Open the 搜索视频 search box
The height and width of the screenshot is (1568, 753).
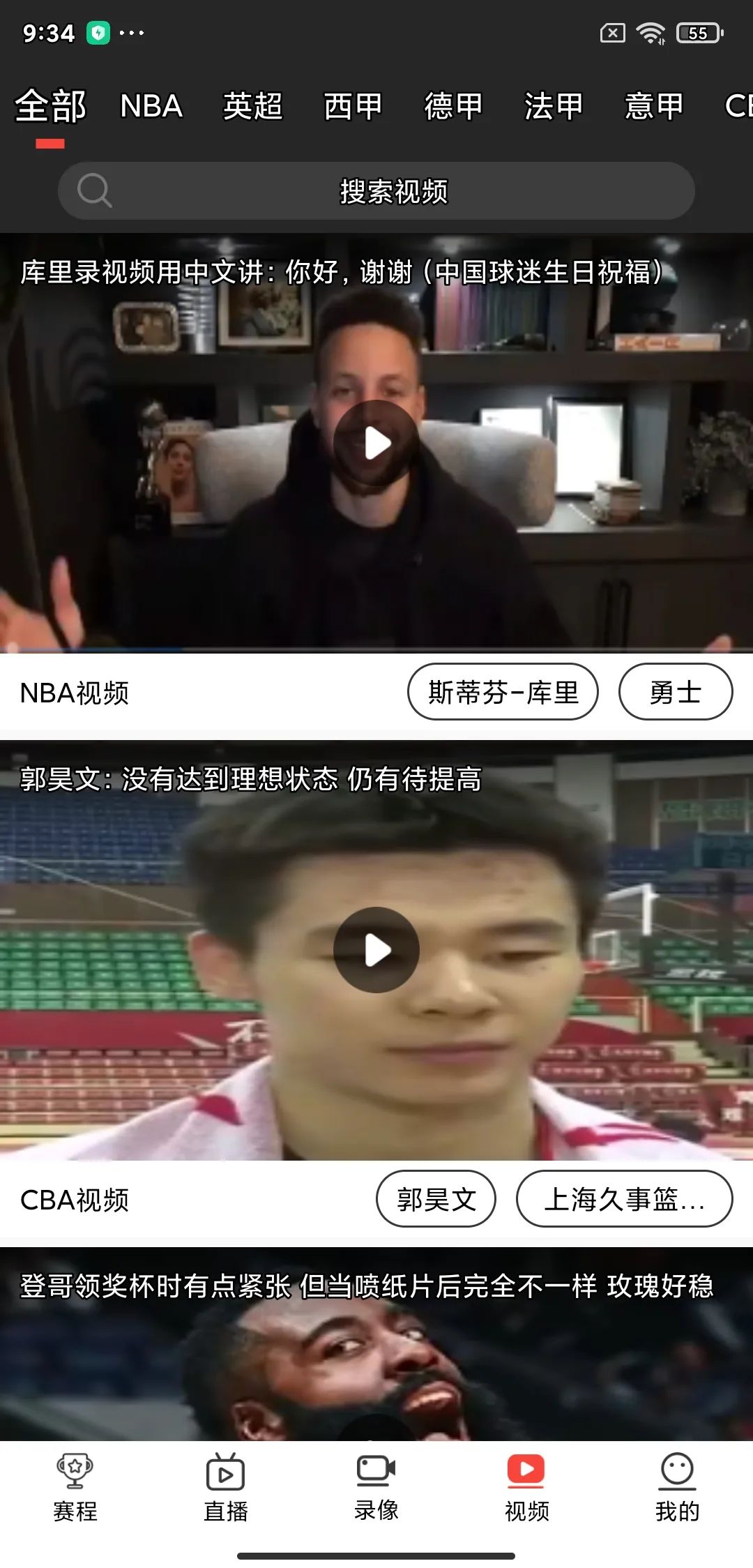[x=376, y=191]
